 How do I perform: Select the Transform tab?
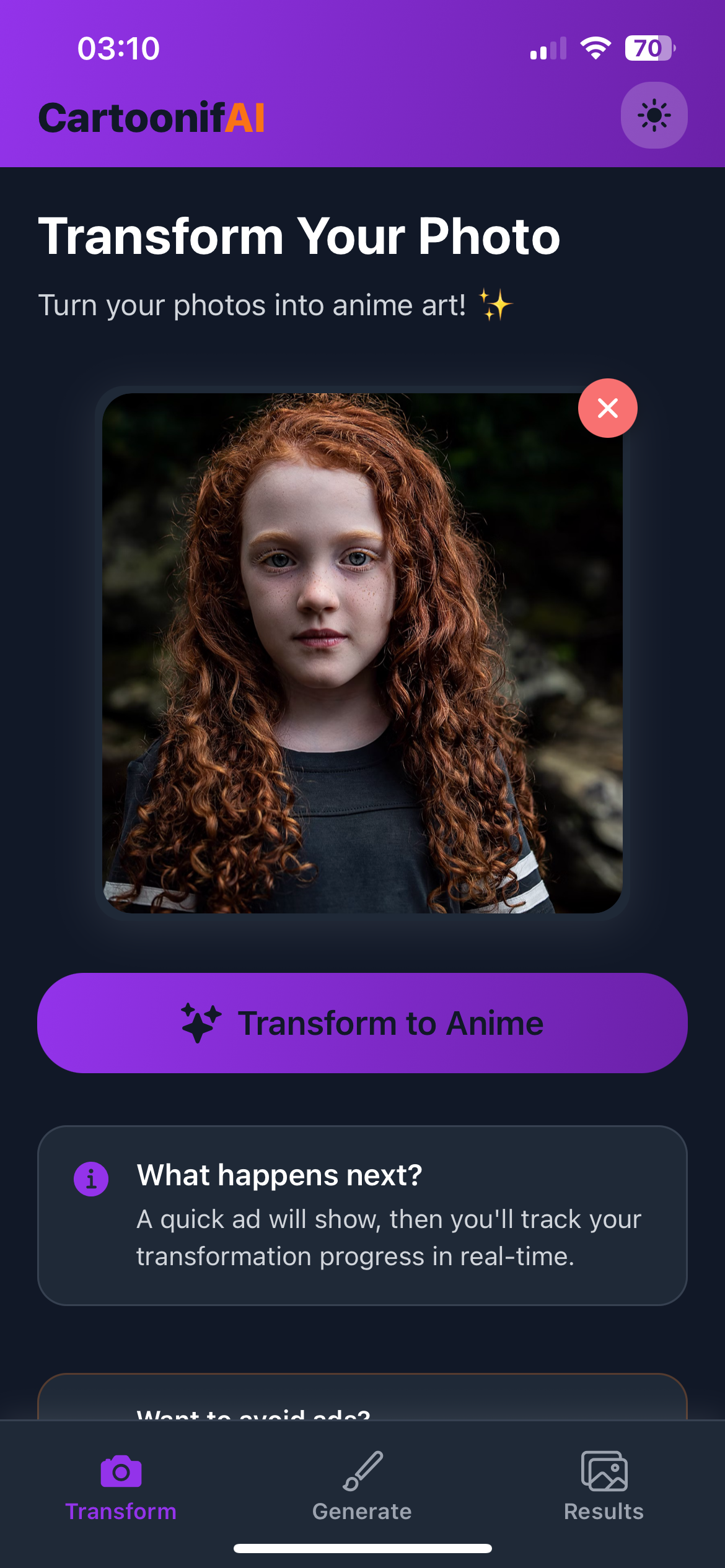pyautogui.click(x=121, y=1486)
